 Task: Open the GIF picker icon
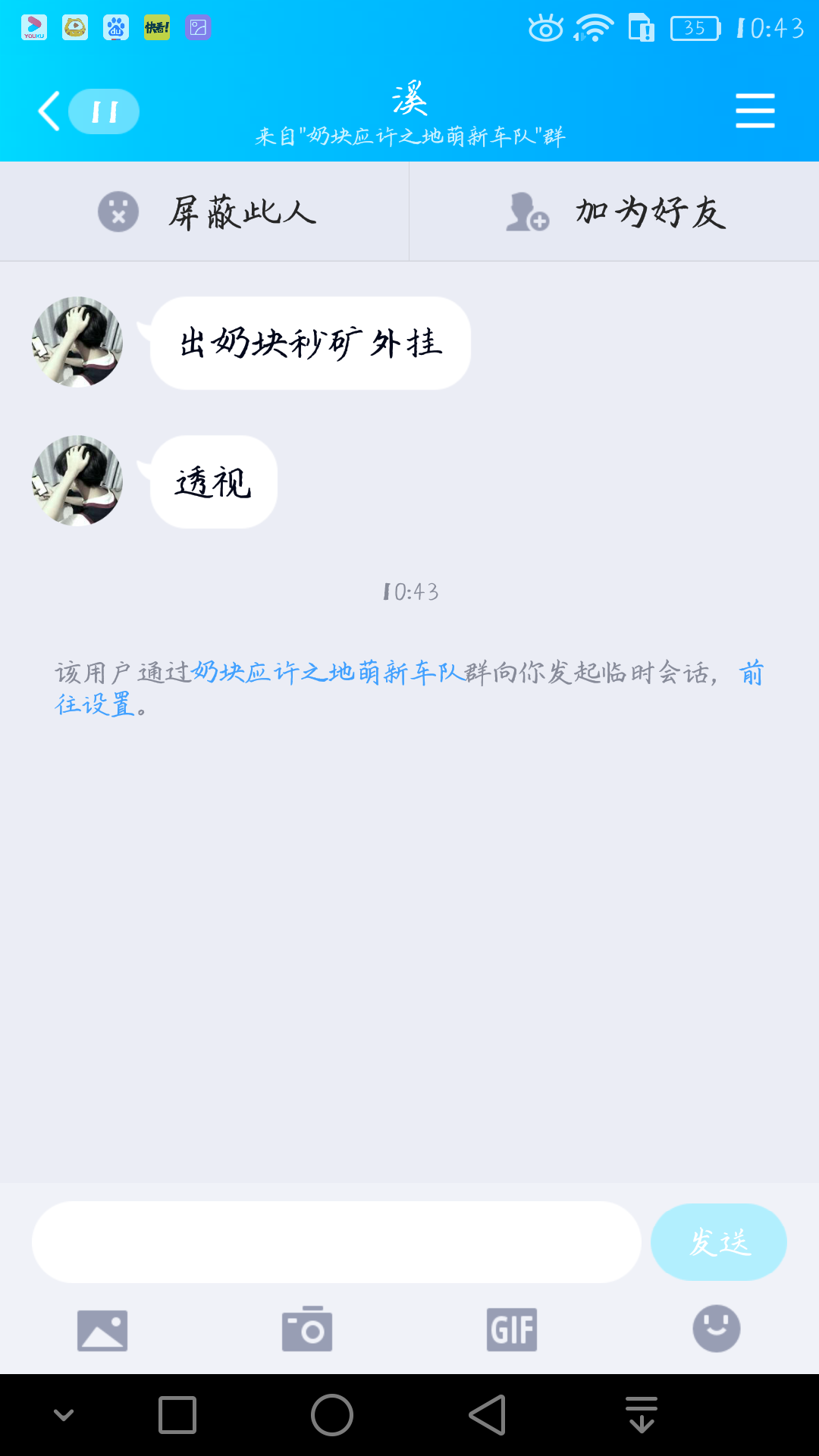(512, 1329)
